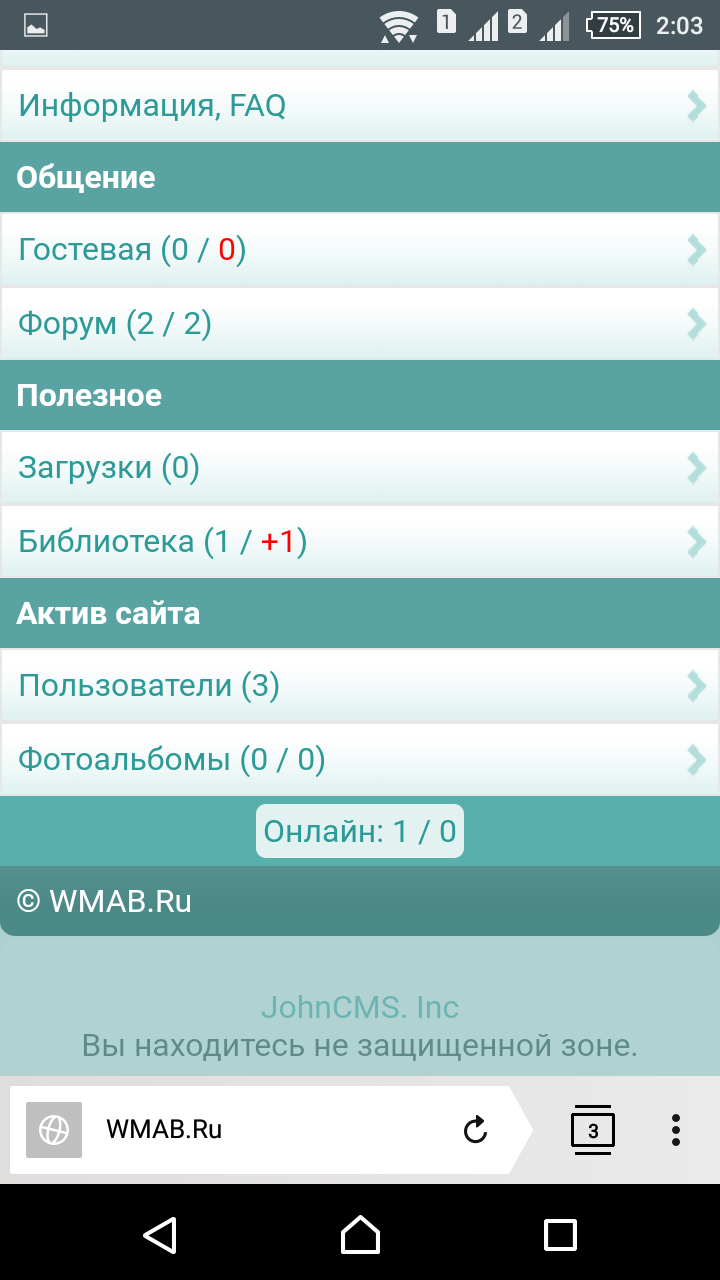Go back using system navigation

coord(160,1235)
